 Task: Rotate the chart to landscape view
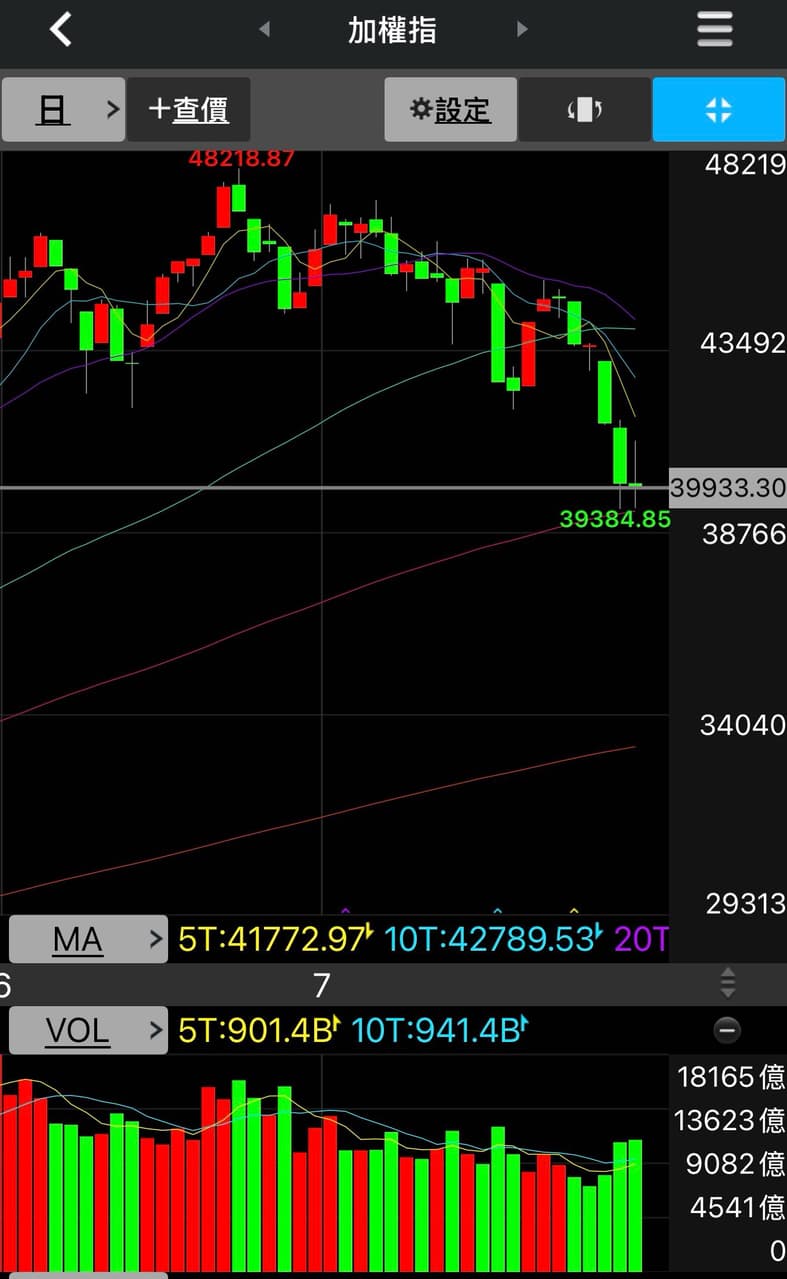click(x=585, y=109)
